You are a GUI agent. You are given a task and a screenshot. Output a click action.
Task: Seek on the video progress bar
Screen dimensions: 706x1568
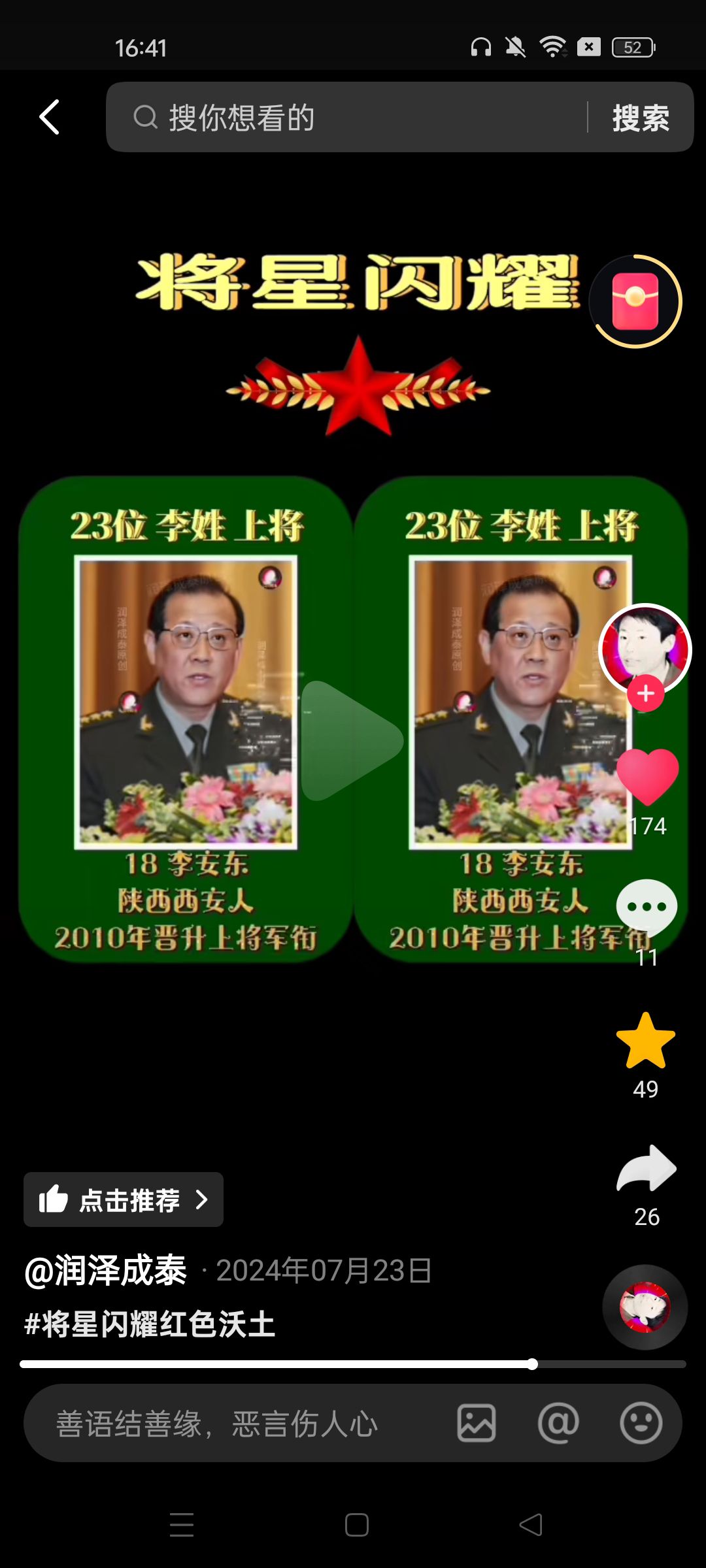(x=353, y=1364)
